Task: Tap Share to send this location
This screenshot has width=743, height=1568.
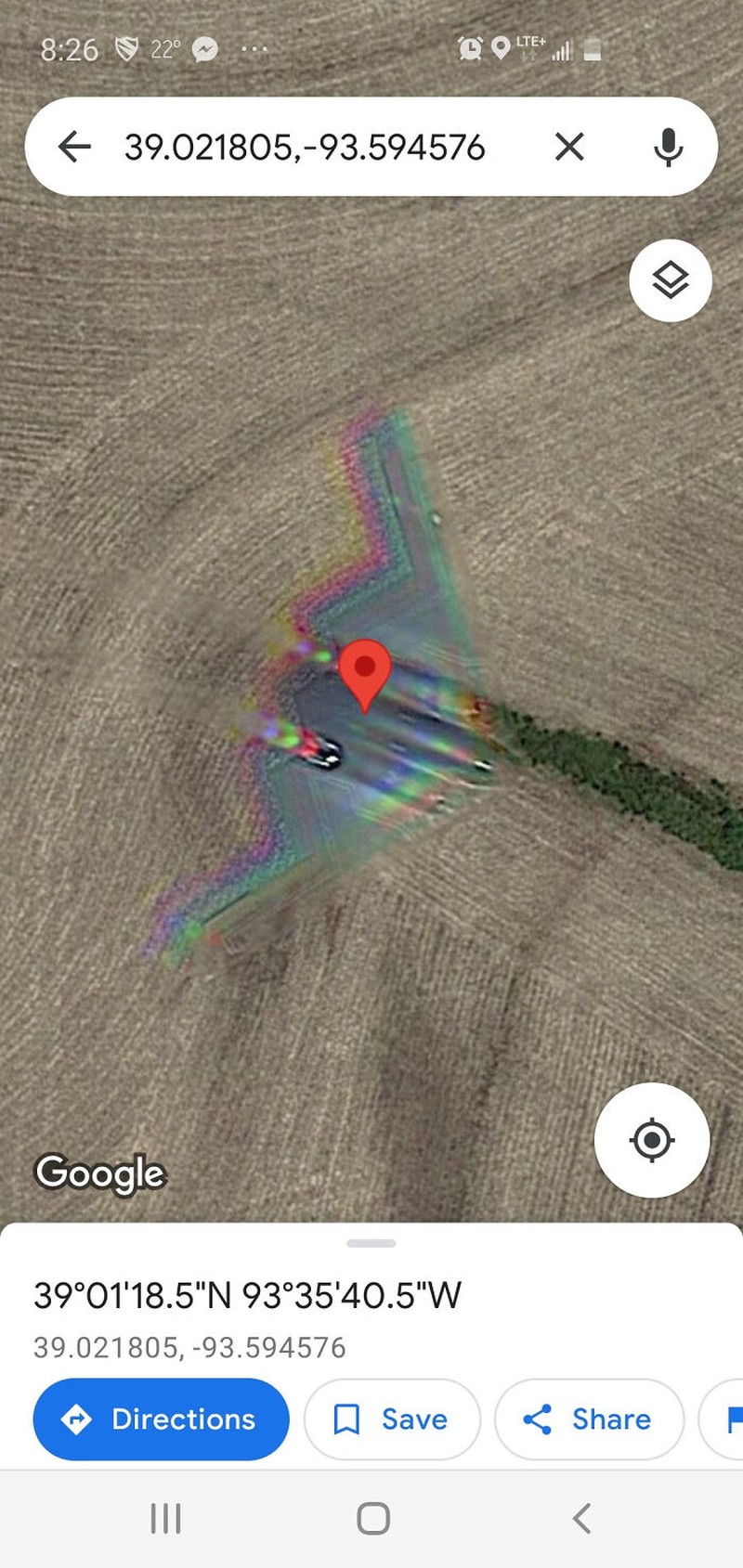Action: point(588,1419)
